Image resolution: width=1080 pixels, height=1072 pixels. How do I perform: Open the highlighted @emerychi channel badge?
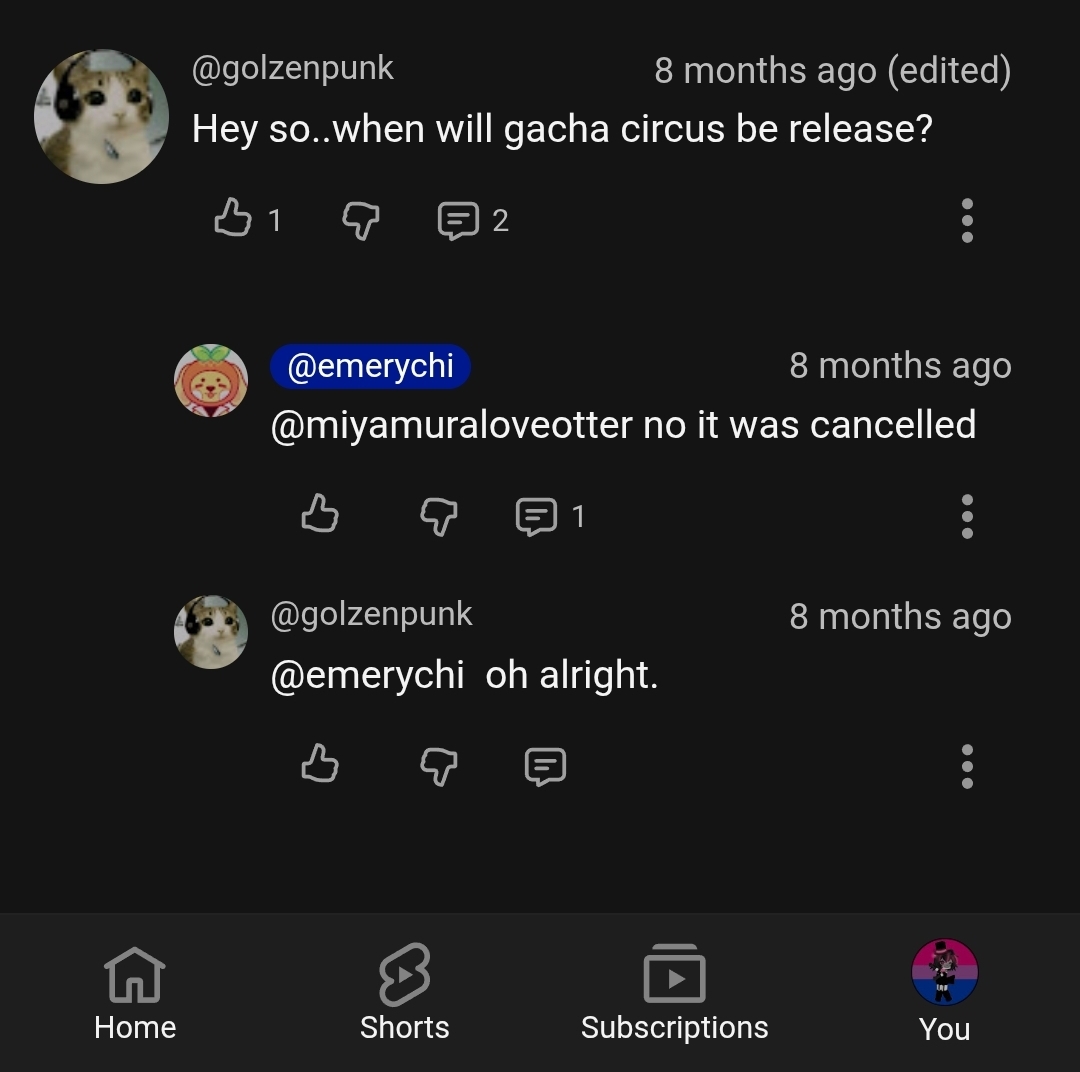[370, 367]
